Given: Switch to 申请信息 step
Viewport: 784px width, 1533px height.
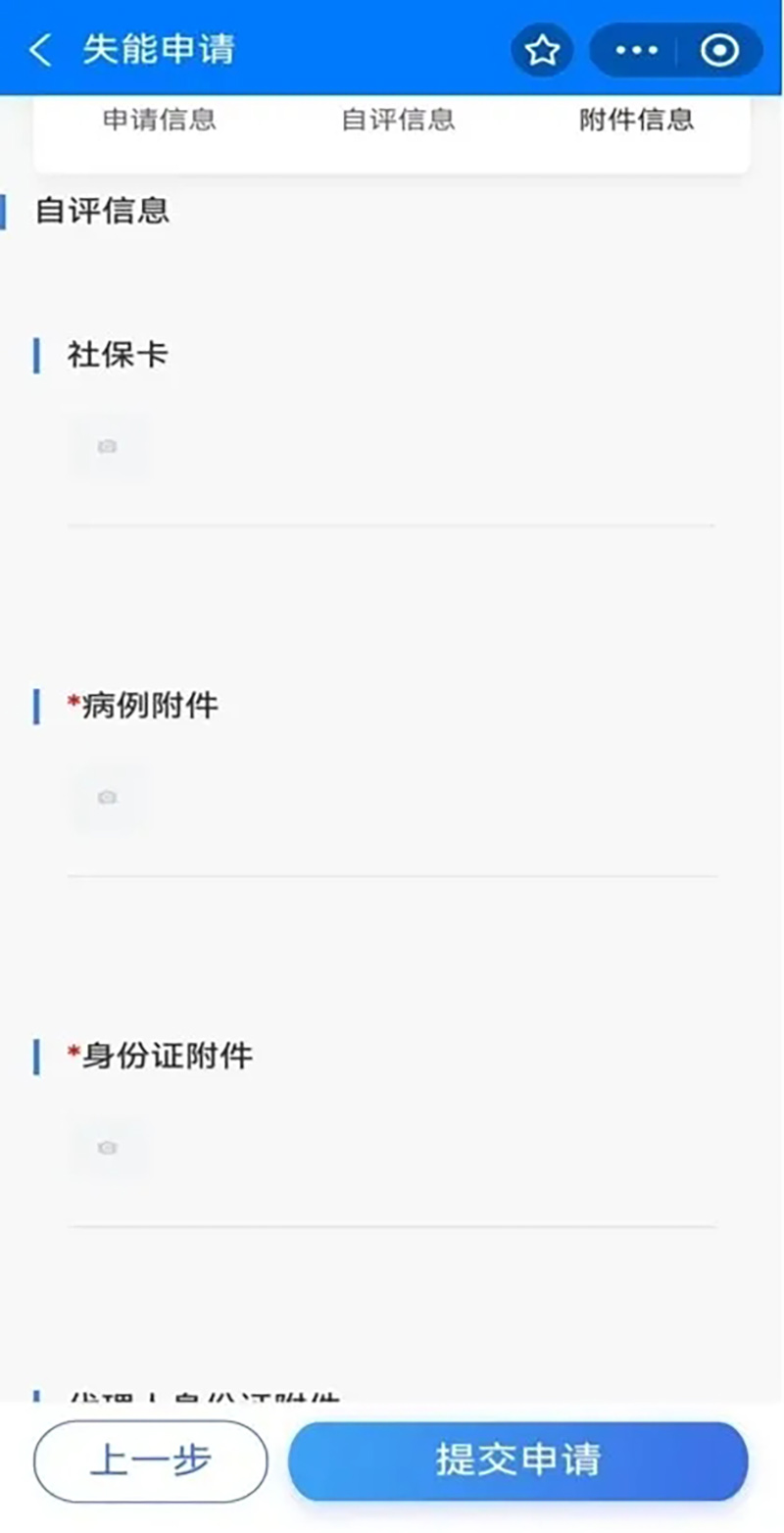Looking at the screenshot, I should coord(159,120).
